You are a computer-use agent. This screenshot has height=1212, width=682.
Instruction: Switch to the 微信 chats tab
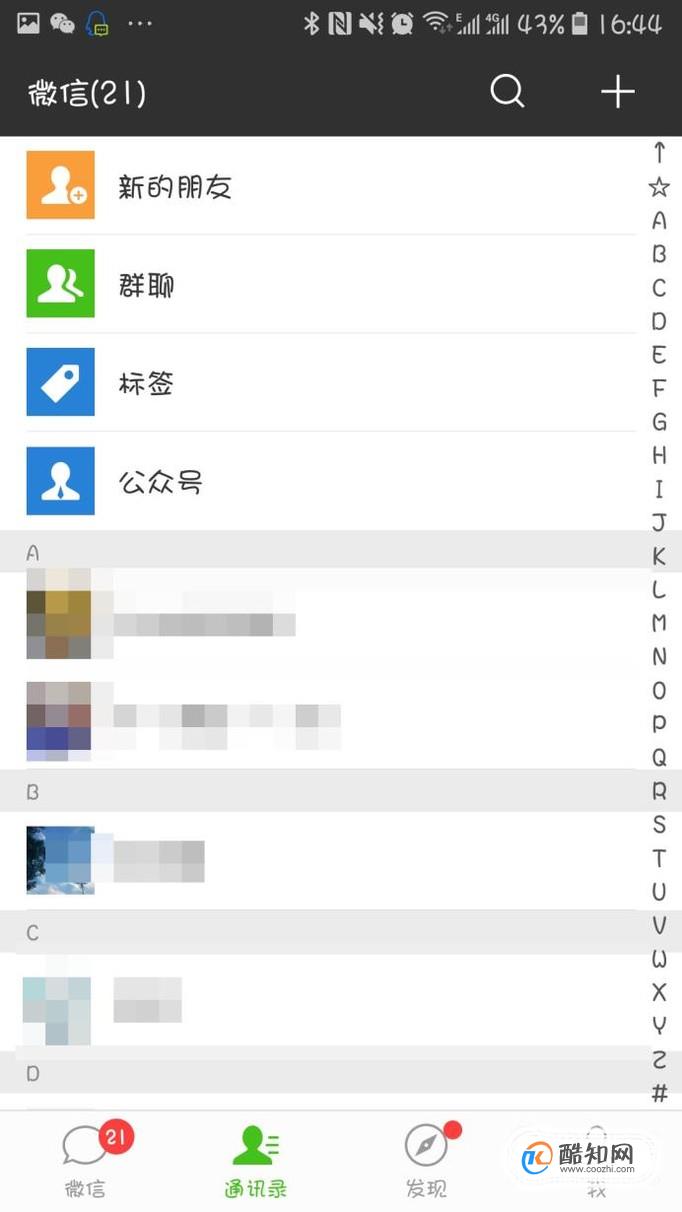(86, 1162)
